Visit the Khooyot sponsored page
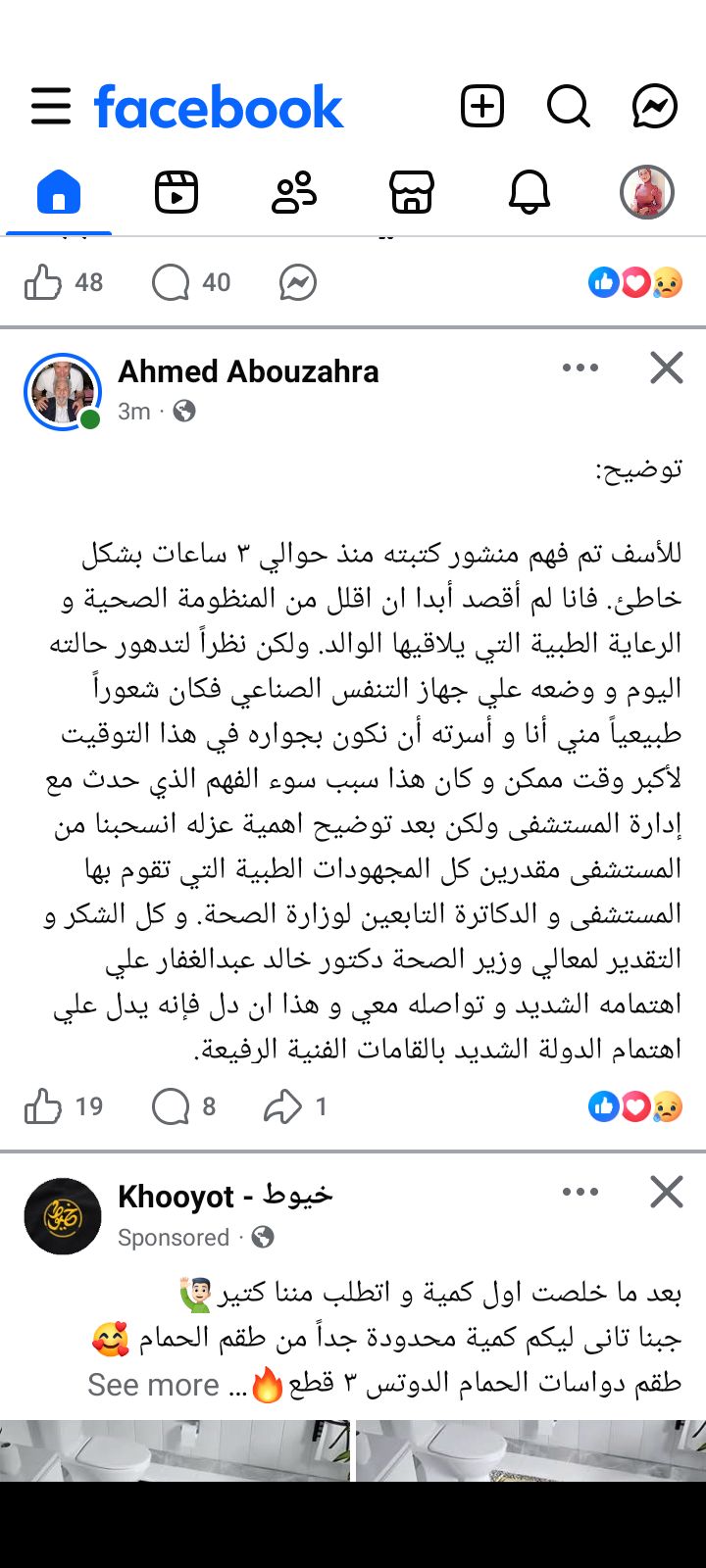This screenshot has width=706, height=1568. coord(226,1196)
